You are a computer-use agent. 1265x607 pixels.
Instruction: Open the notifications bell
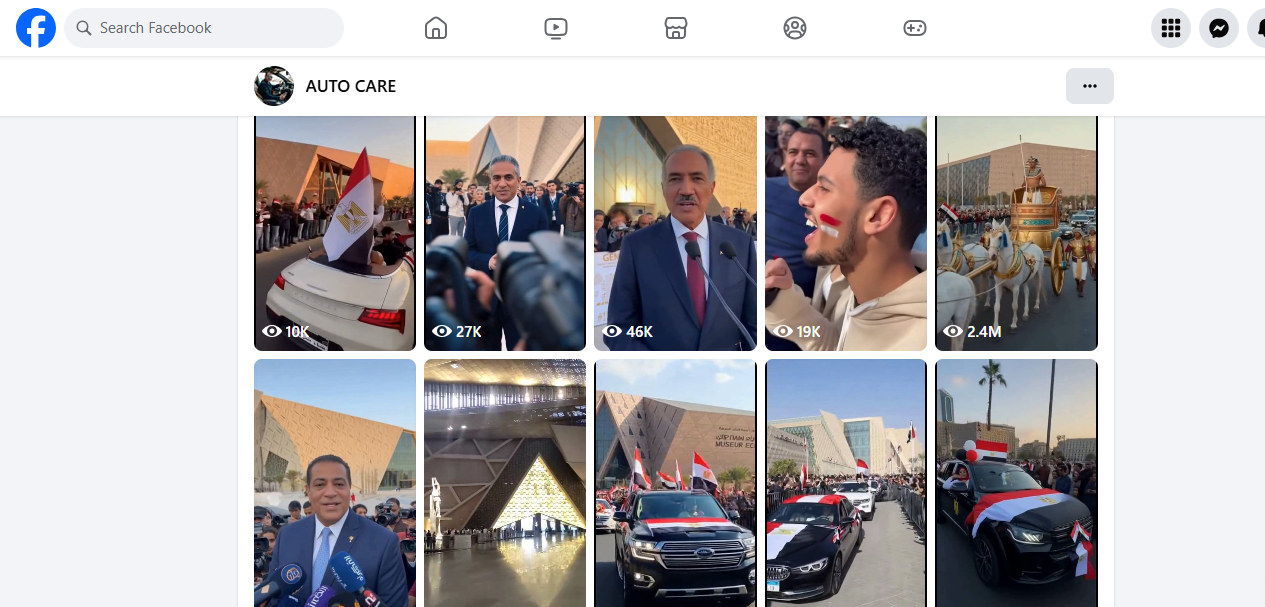click(x=1257, y=28)
